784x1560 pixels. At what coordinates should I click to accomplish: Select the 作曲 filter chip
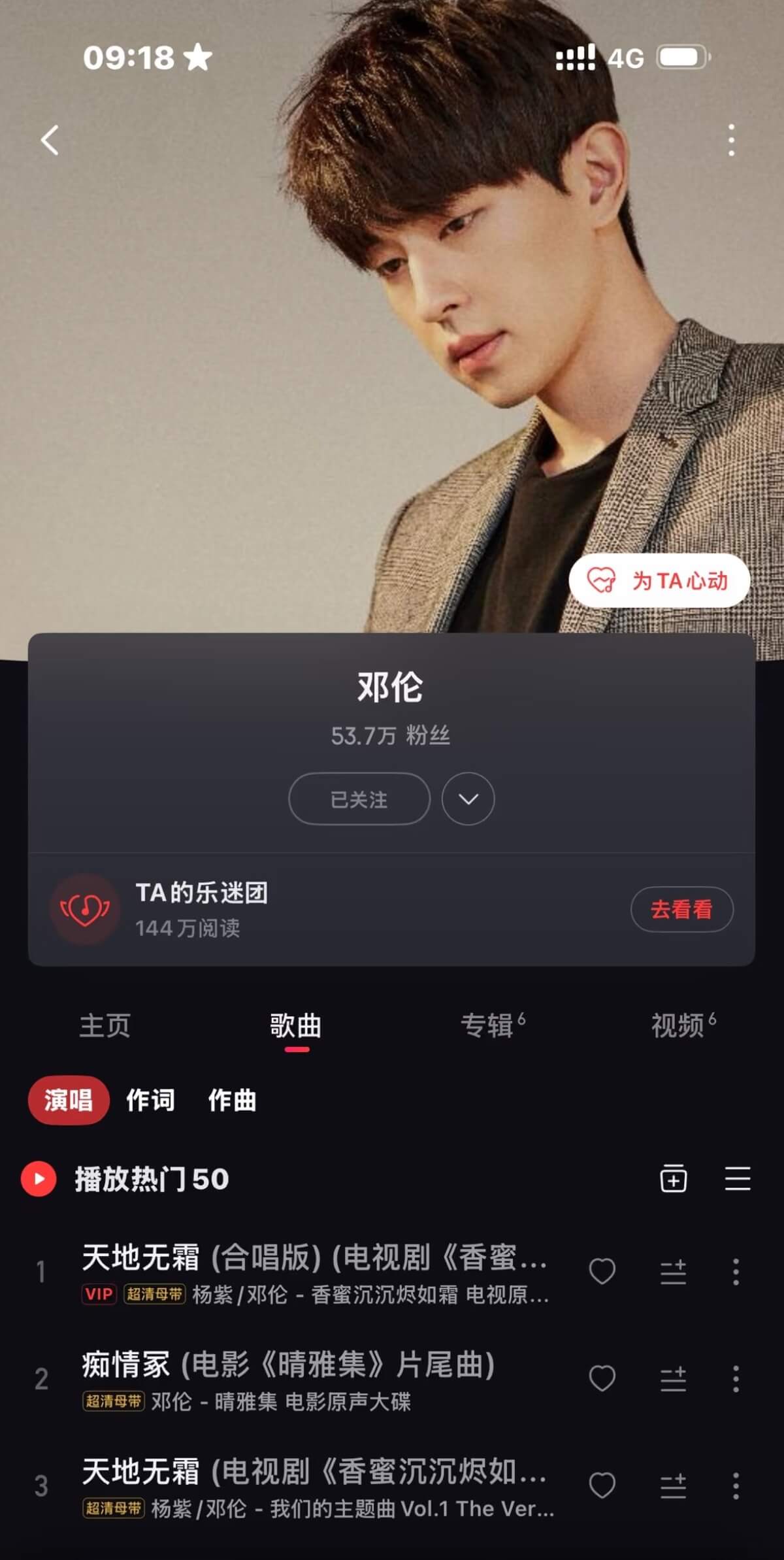tap(232, 1101)
